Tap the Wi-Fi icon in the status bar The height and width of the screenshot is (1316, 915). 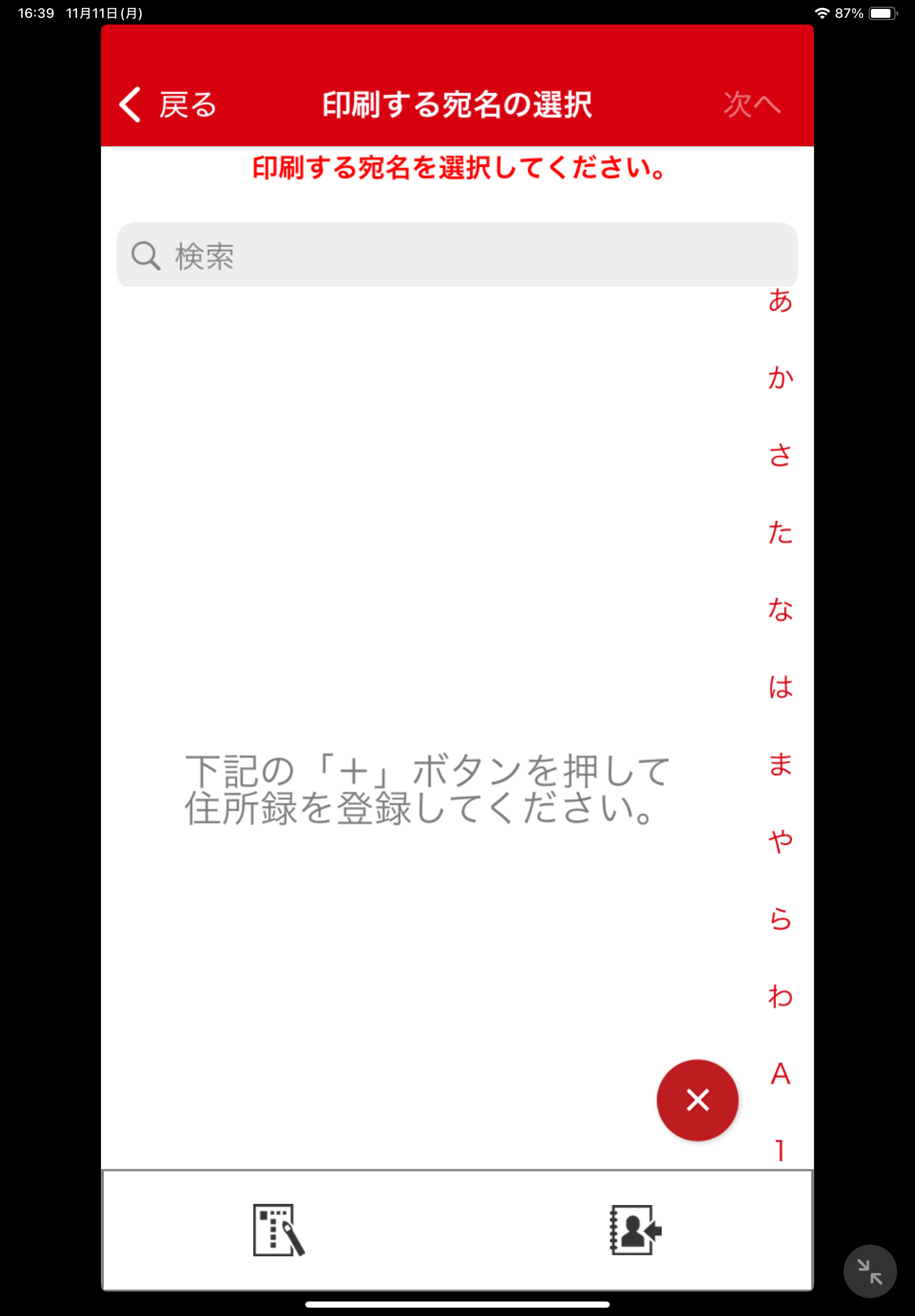822,13
